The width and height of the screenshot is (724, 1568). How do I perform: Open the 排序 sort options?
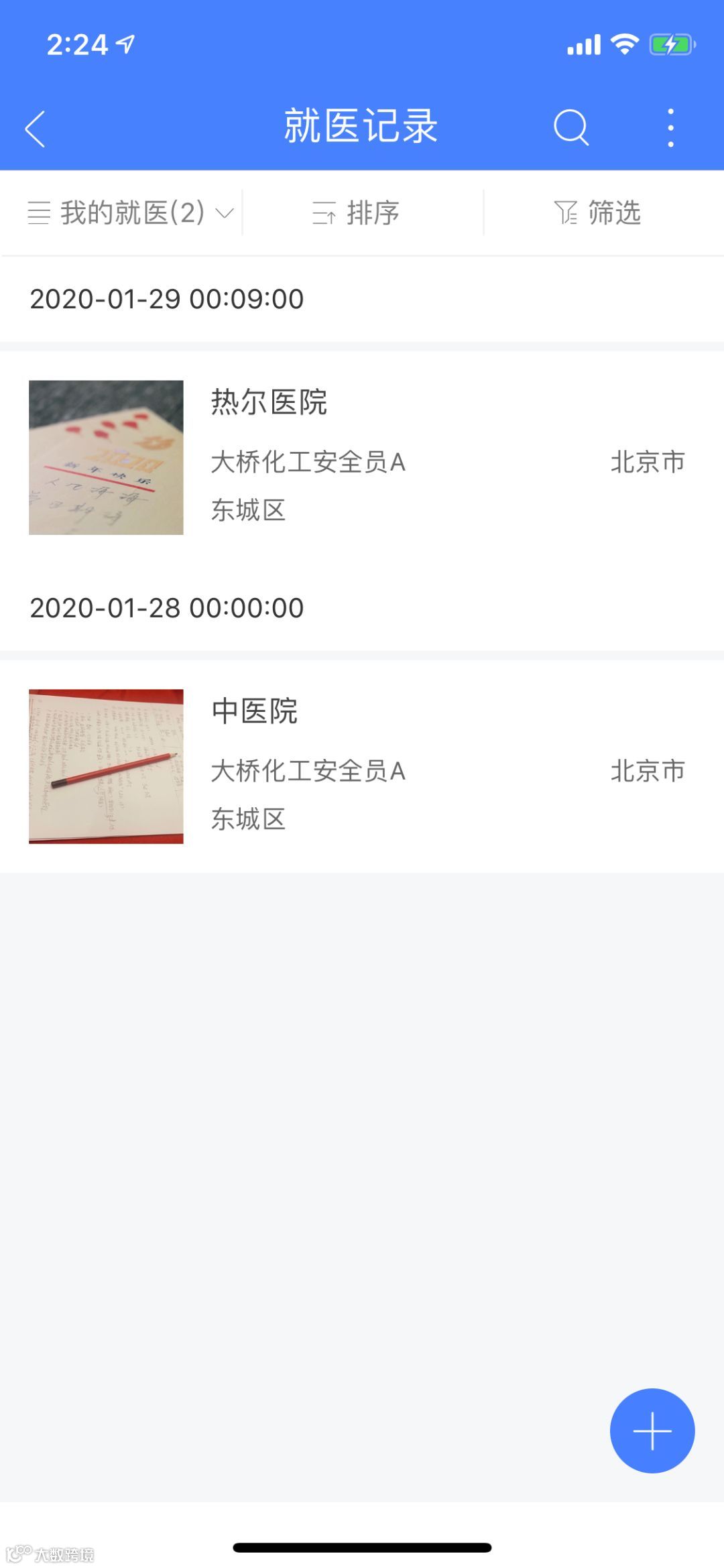click(x=357, y=213)
